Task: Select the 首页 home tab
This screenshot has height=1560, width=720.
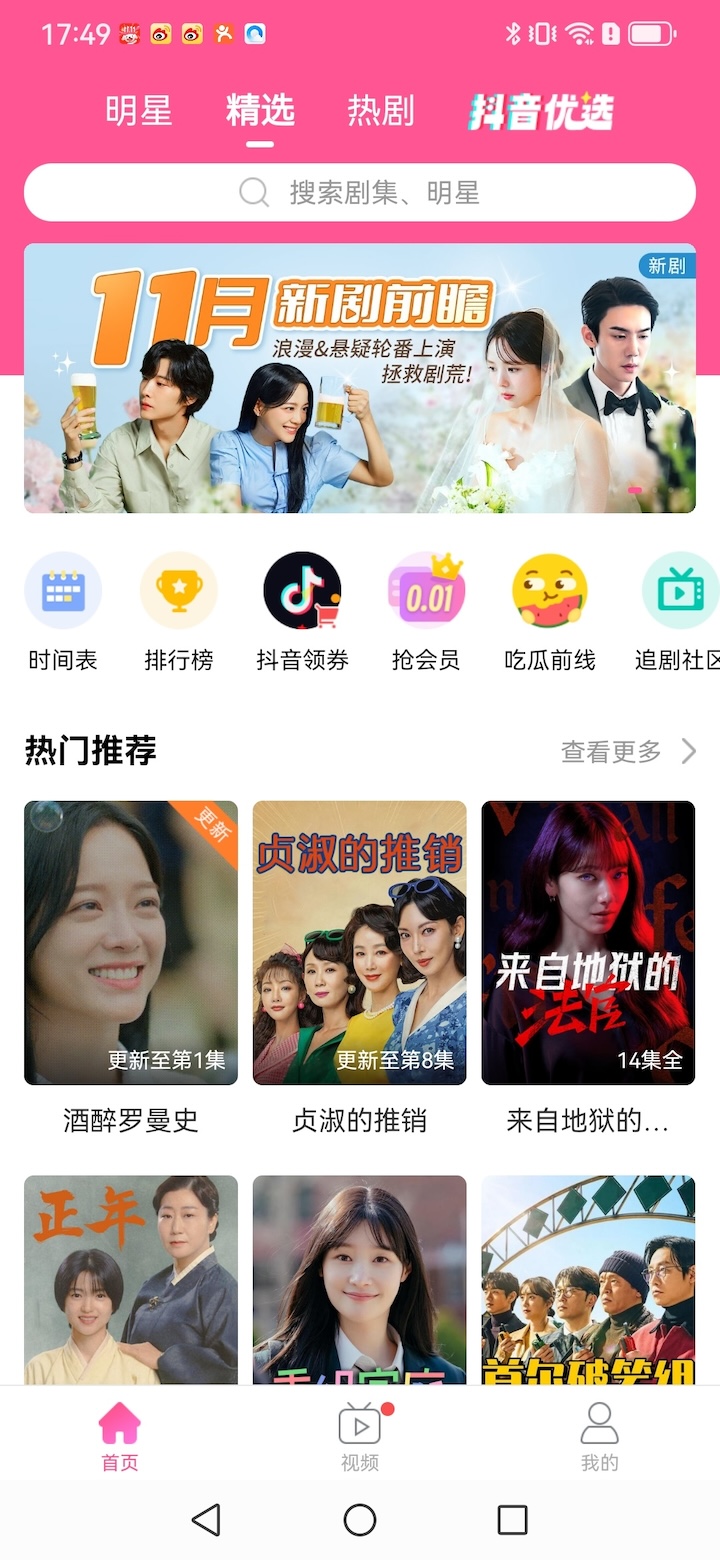Action: click(x=120, y=1436)
